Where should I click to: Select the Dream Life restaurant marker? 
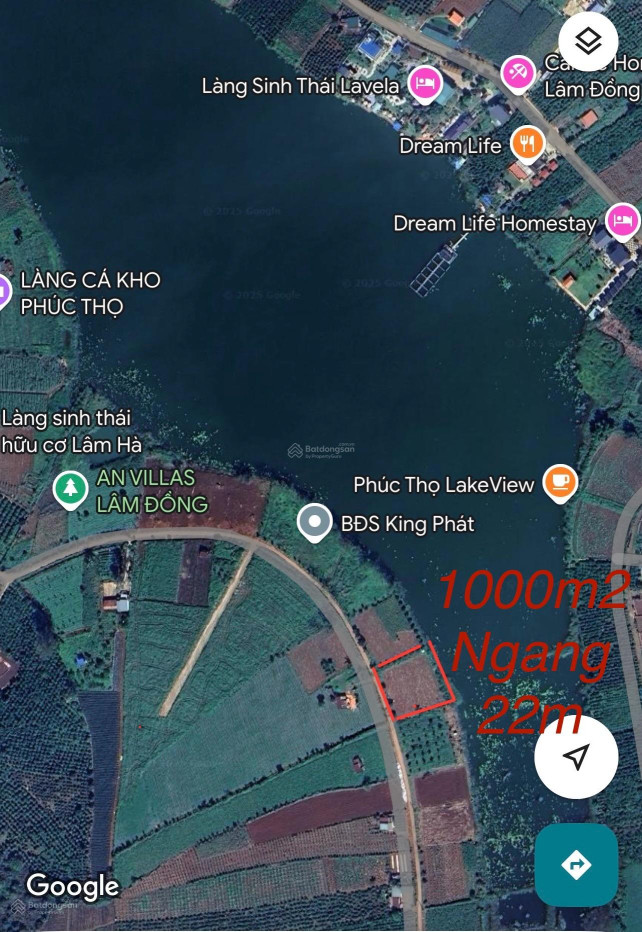(x=527, y=144)
